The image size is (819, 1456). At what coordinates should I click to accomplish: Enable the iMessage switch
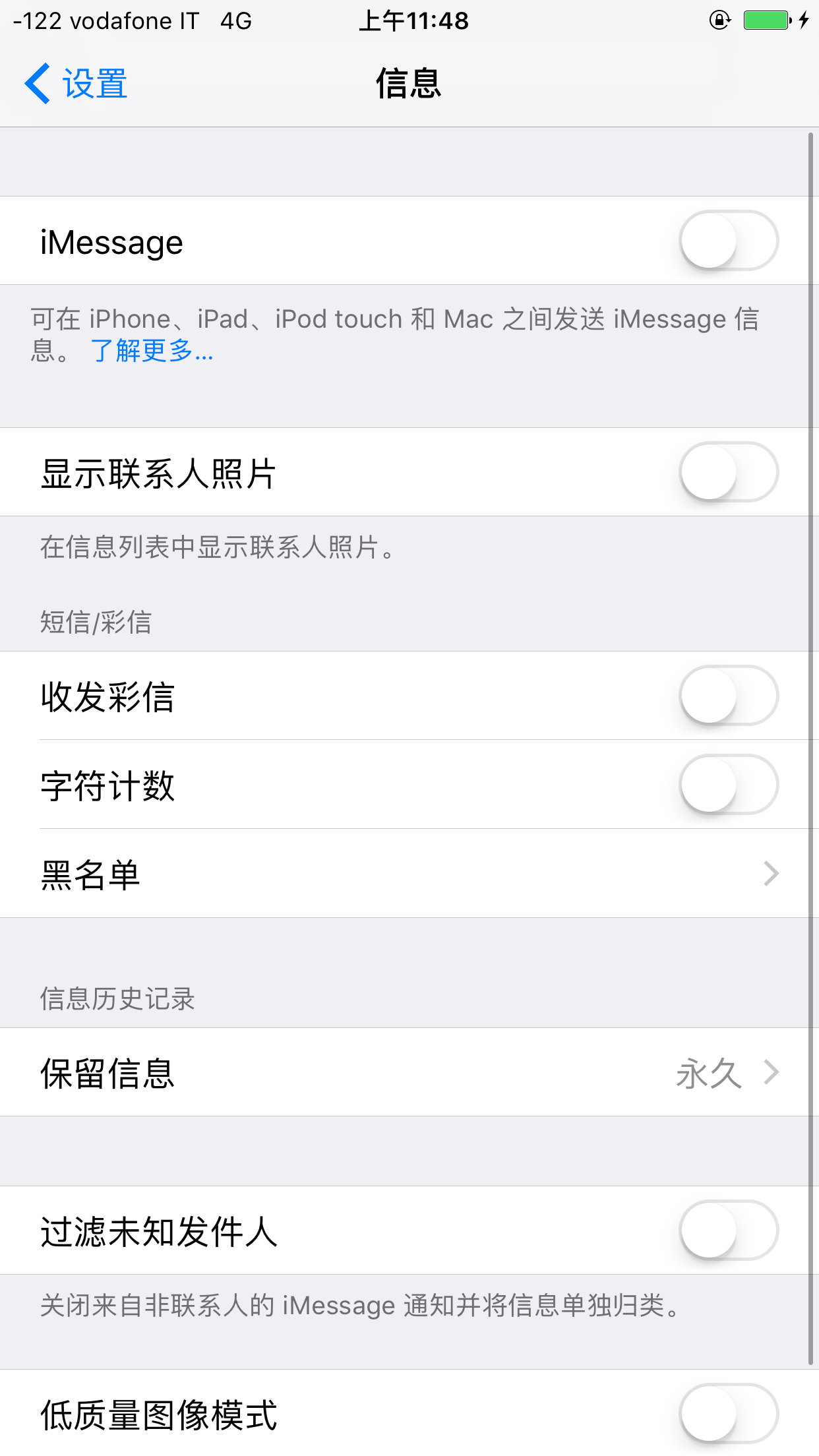click(x=728, y=241)
